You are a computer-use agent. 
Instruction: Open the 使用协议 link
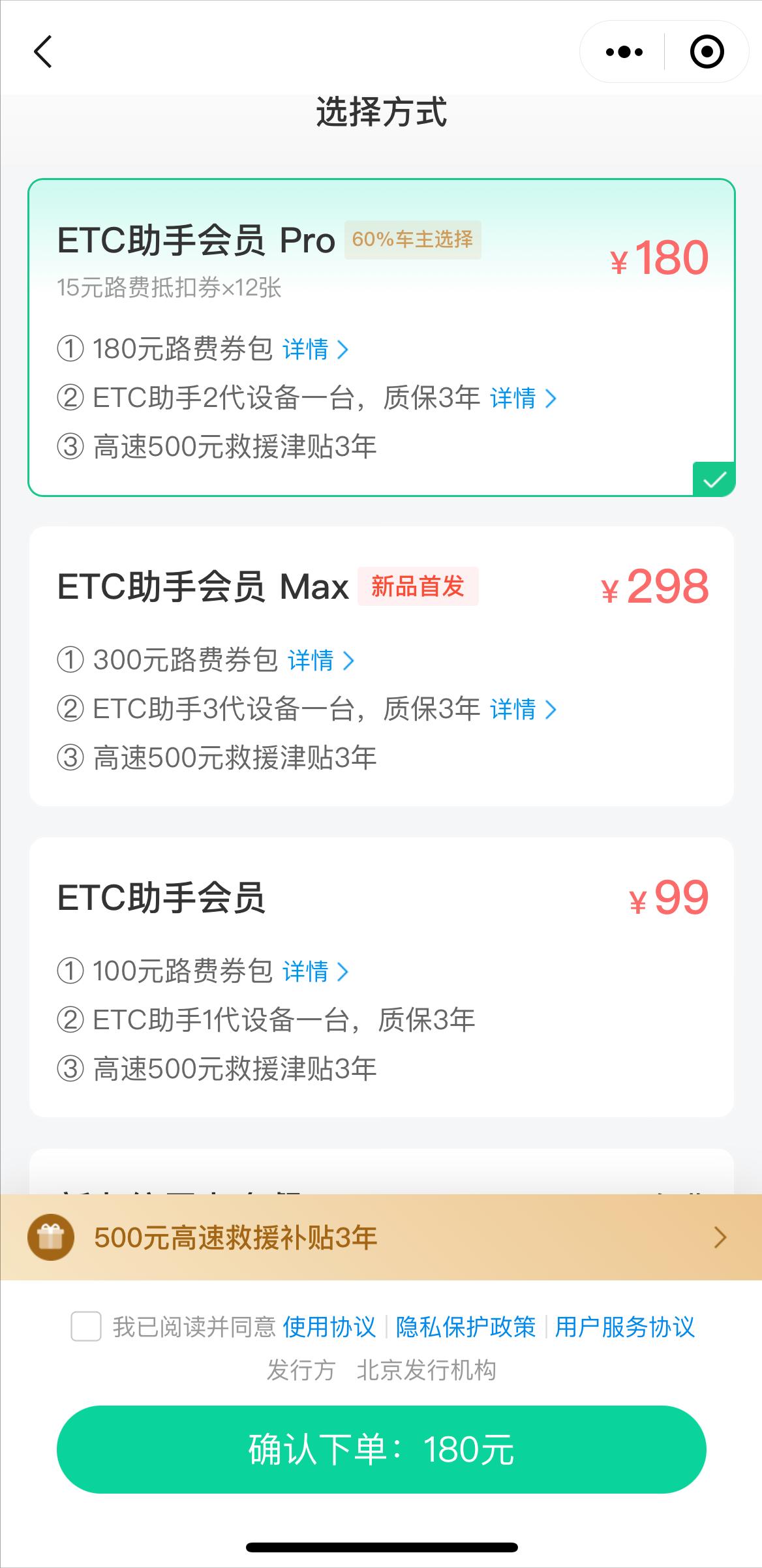(x=329, y=1327)
